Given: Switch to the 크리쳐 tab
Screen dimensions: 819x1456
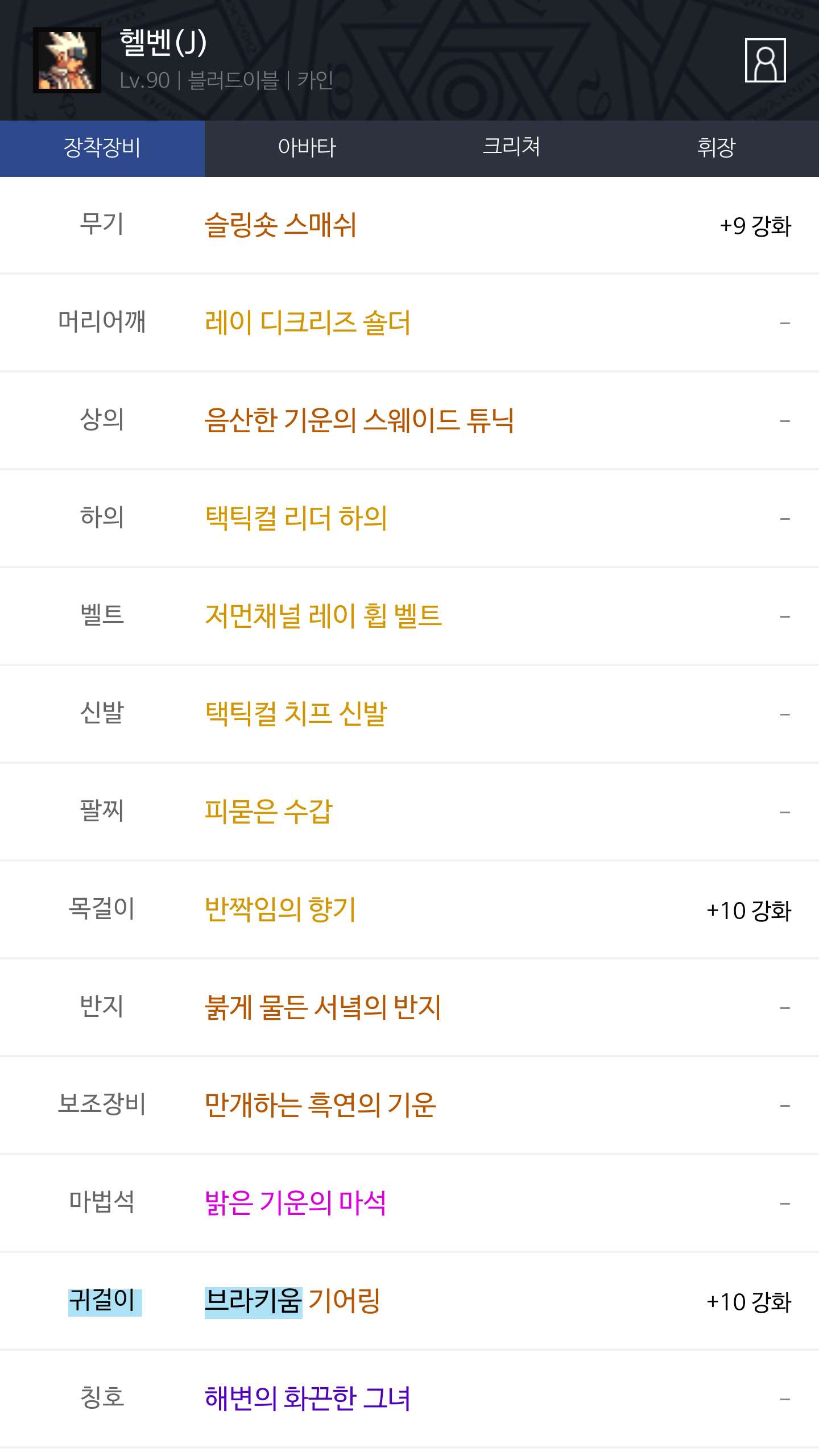Looking at the screenshot, I should click(511, 148).
